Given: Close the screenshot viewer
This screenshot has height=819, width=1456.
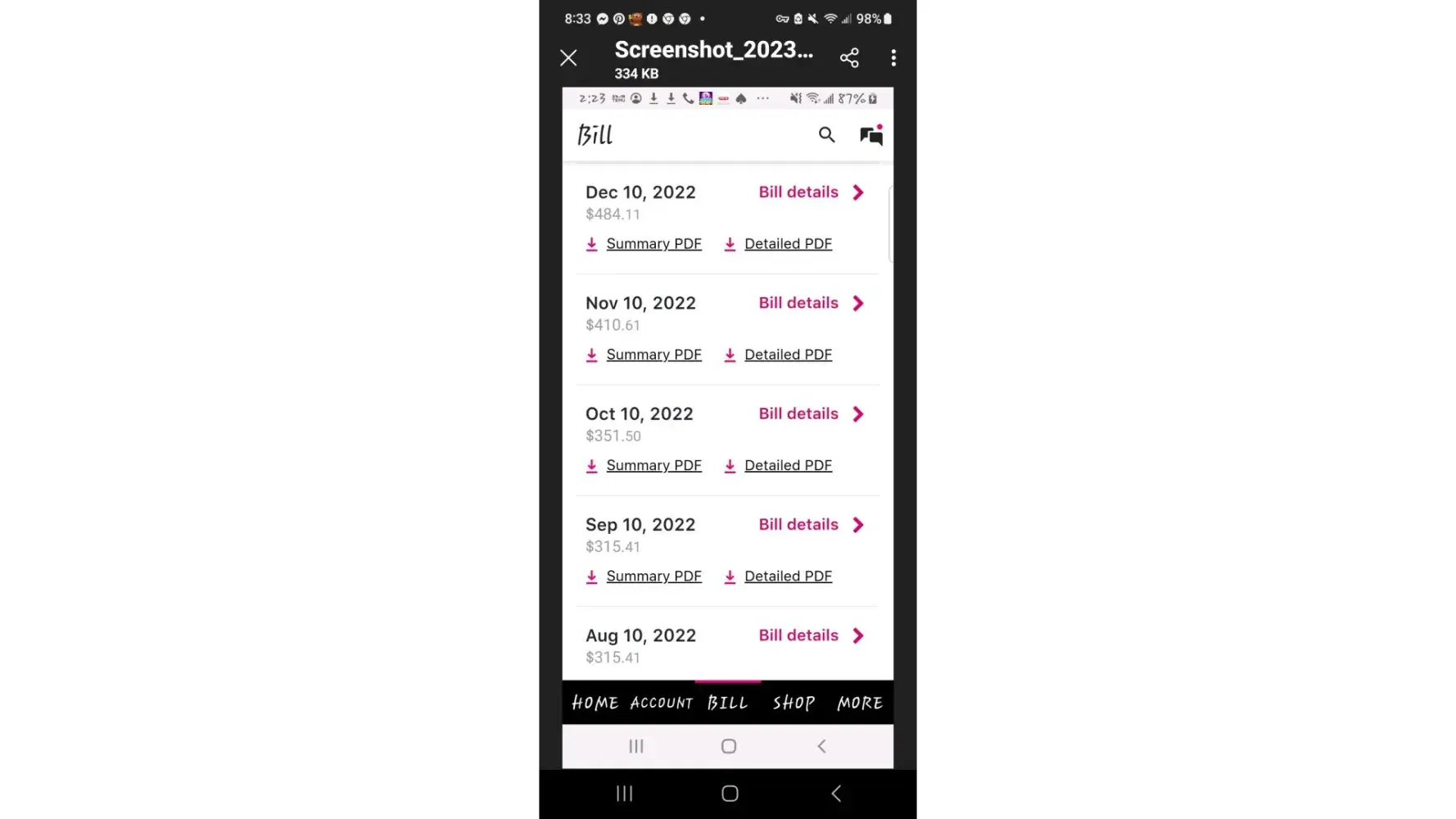Looking at the screenshot, I should (x=568, y=57).
